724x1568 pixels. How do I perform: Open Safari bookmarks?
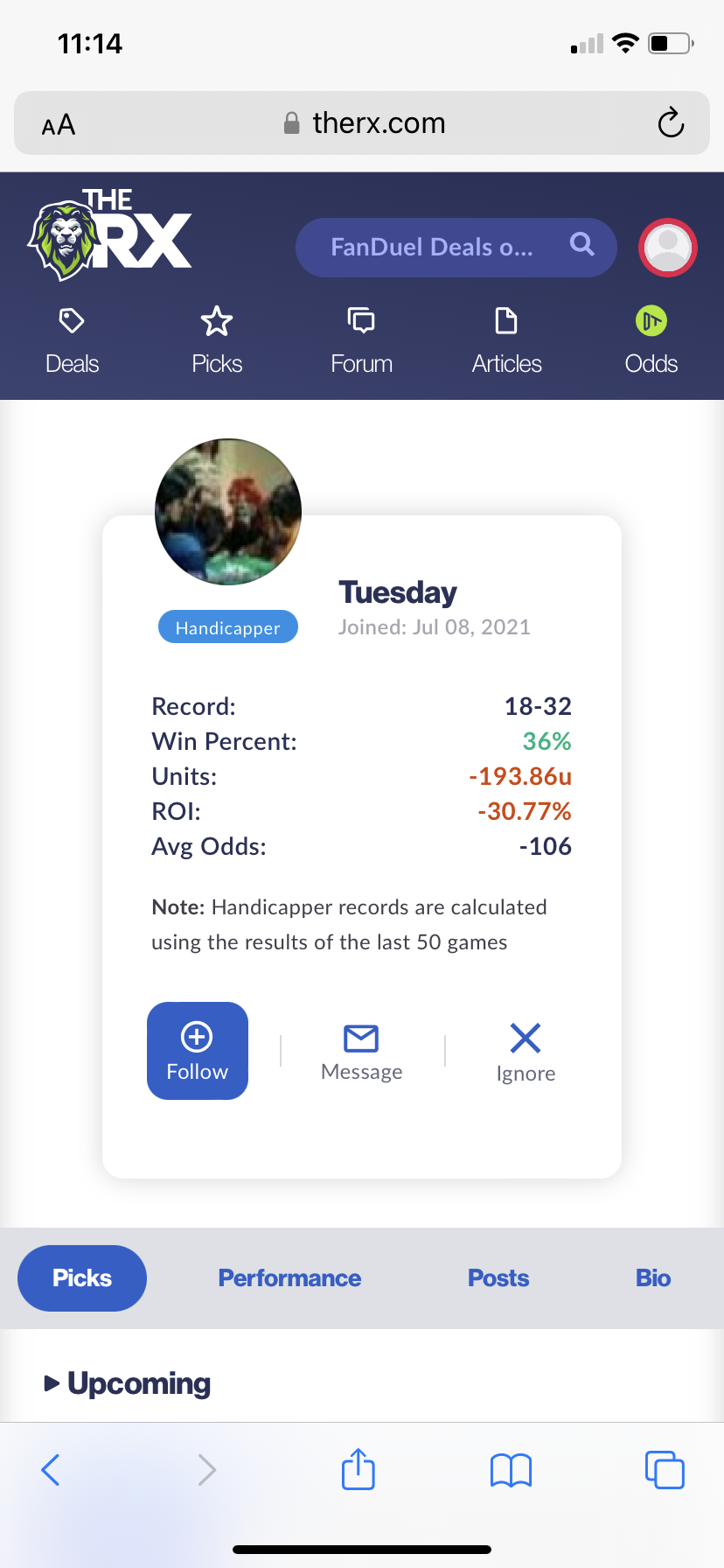(512, 1470)
